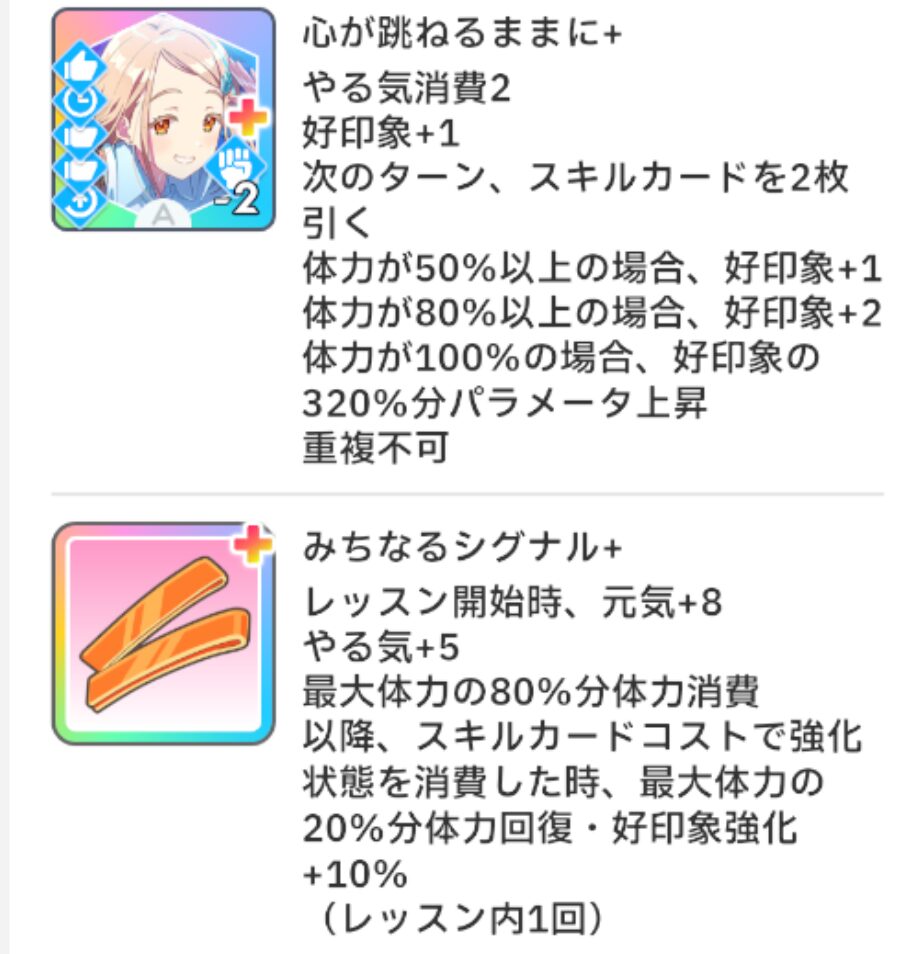
Task: Open the 心が跳ねるままに+ skill card icon
Action: 163,120
